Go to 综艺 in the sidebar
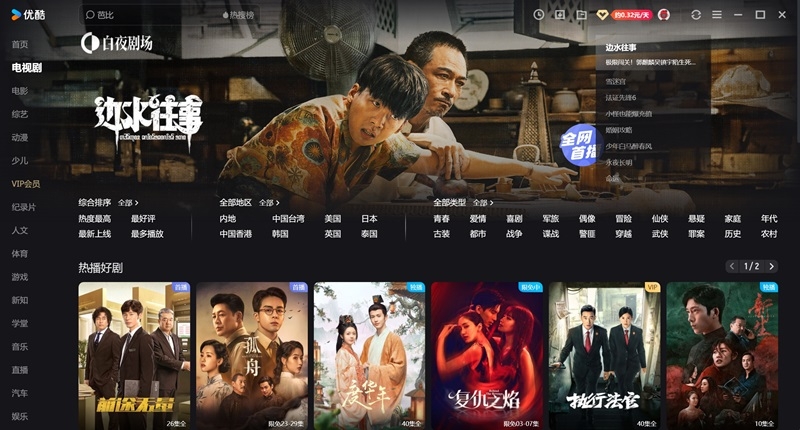The height and width of the screenshot is (430, 800). 20,114
